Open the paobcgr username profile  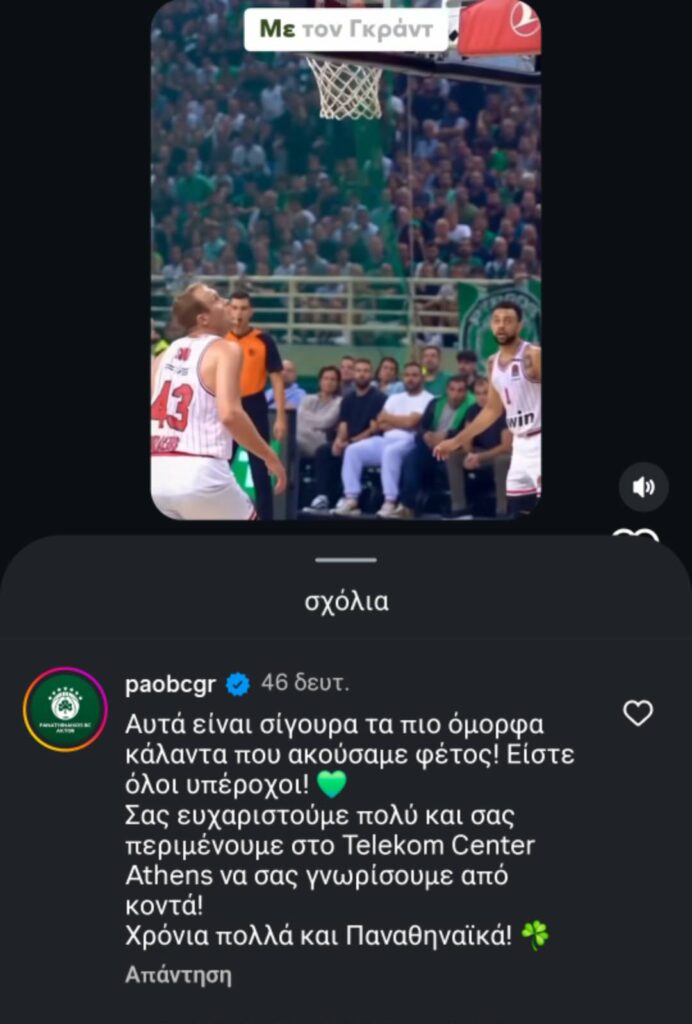coord(170,684)
